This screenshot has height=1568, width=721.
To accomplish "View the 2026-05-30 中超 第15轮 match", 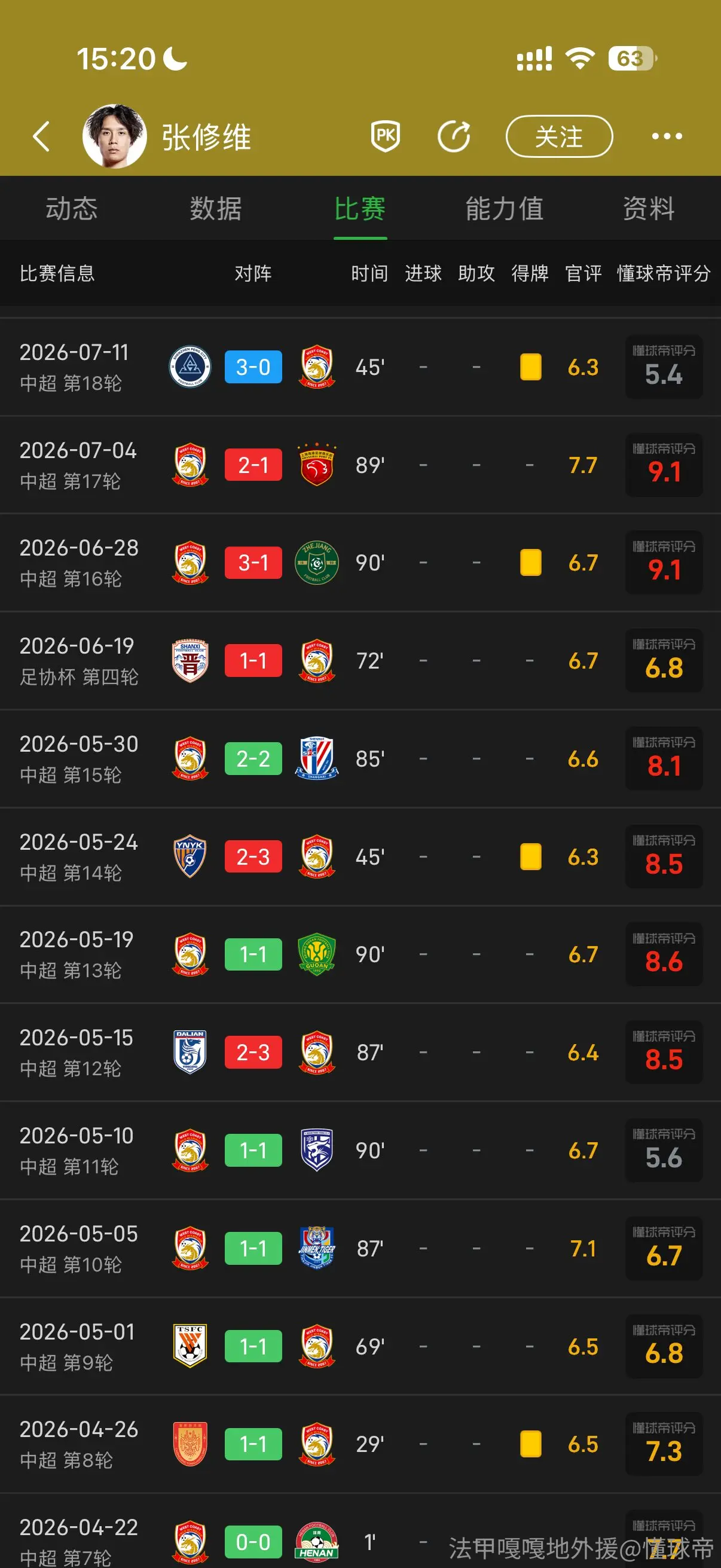I will (x=360, y=759).
